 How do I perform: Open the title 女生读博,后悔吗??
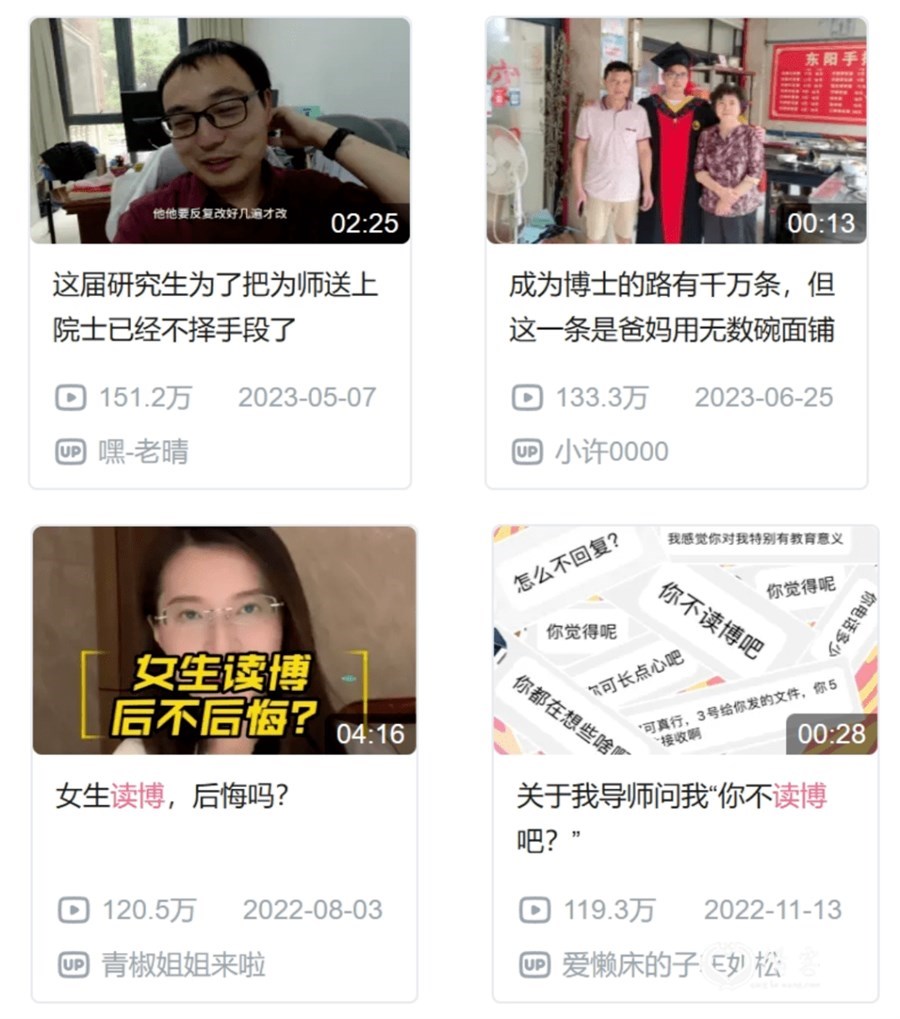172,797
